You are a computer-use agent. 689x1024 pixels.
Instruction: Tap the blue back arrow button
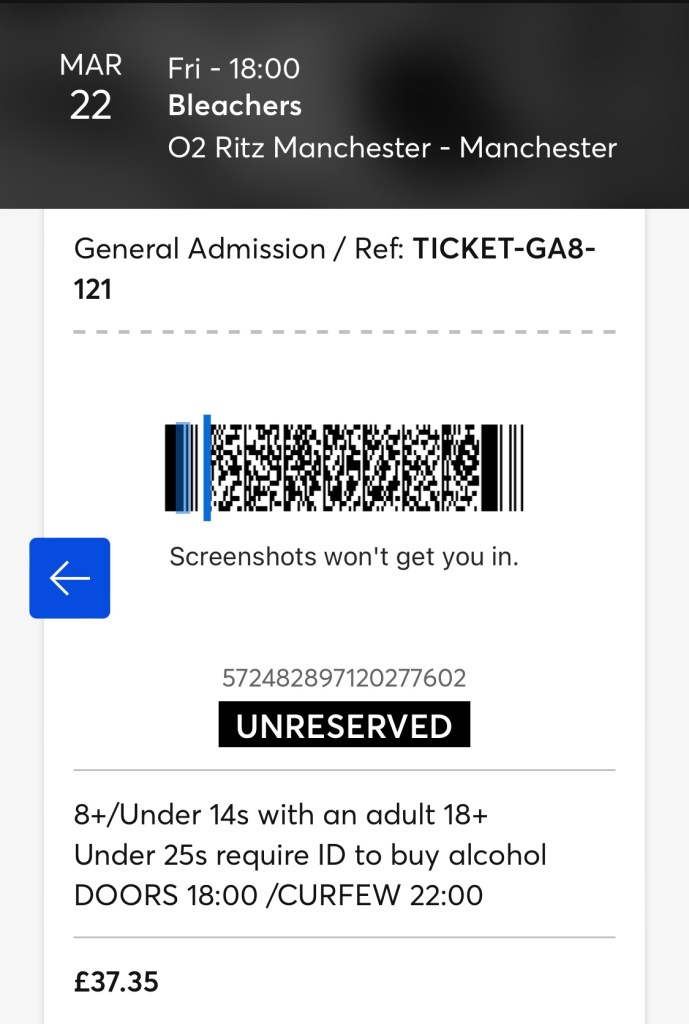point(70,578)
